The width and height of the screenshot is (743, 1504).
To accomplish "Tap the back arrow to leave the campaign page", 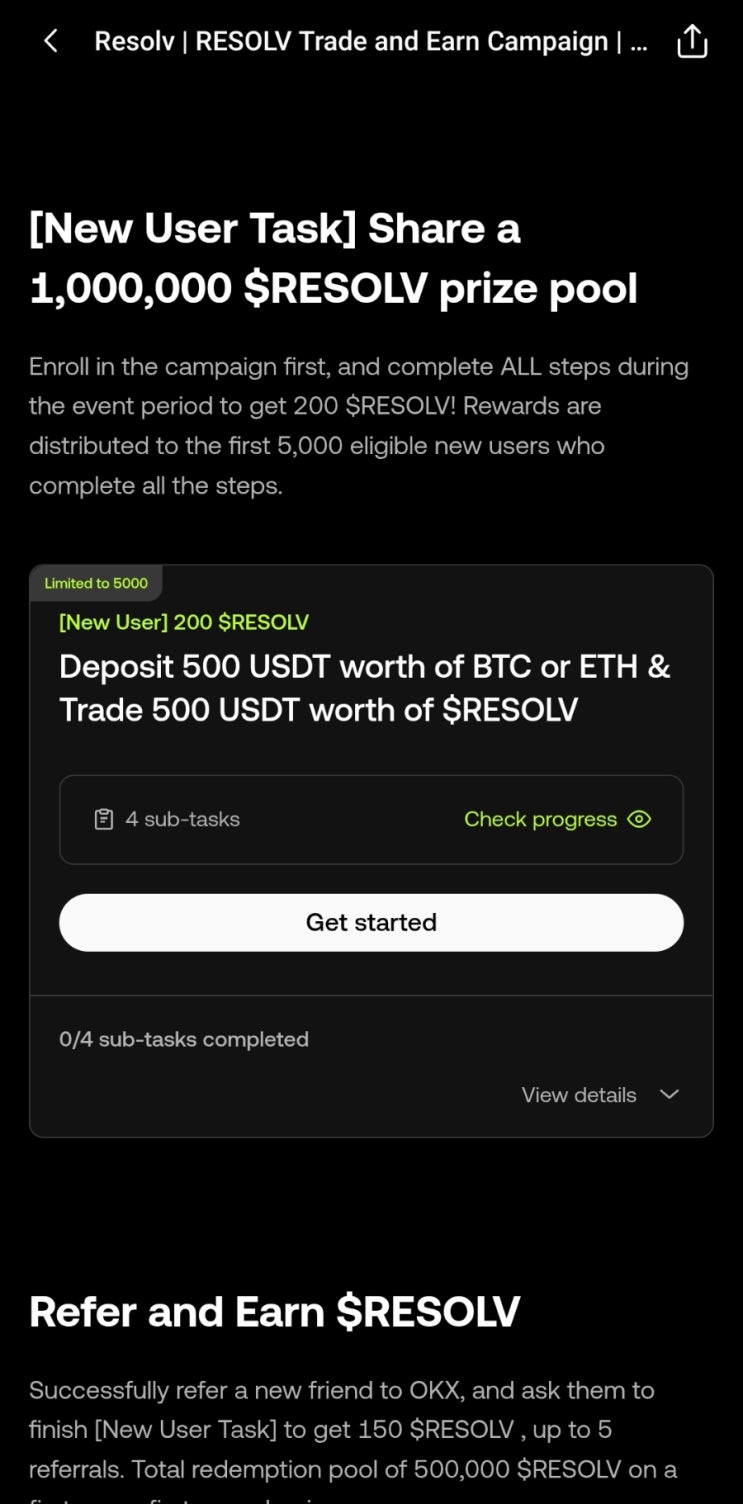I will tap(49, 41).
